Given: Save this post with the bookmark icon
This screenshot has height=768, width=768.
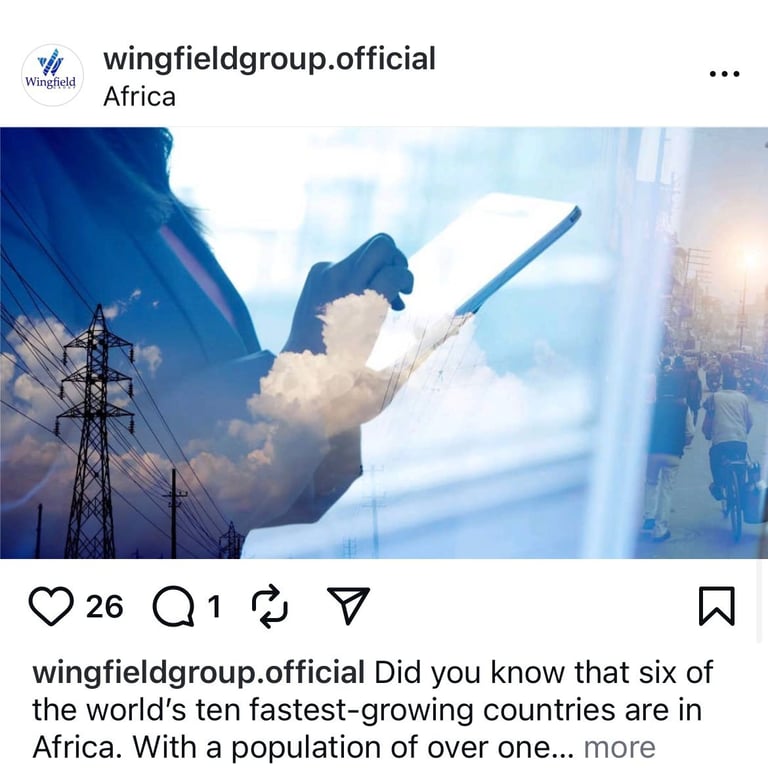Looking at the screenshot, I should tap(716, 606).
